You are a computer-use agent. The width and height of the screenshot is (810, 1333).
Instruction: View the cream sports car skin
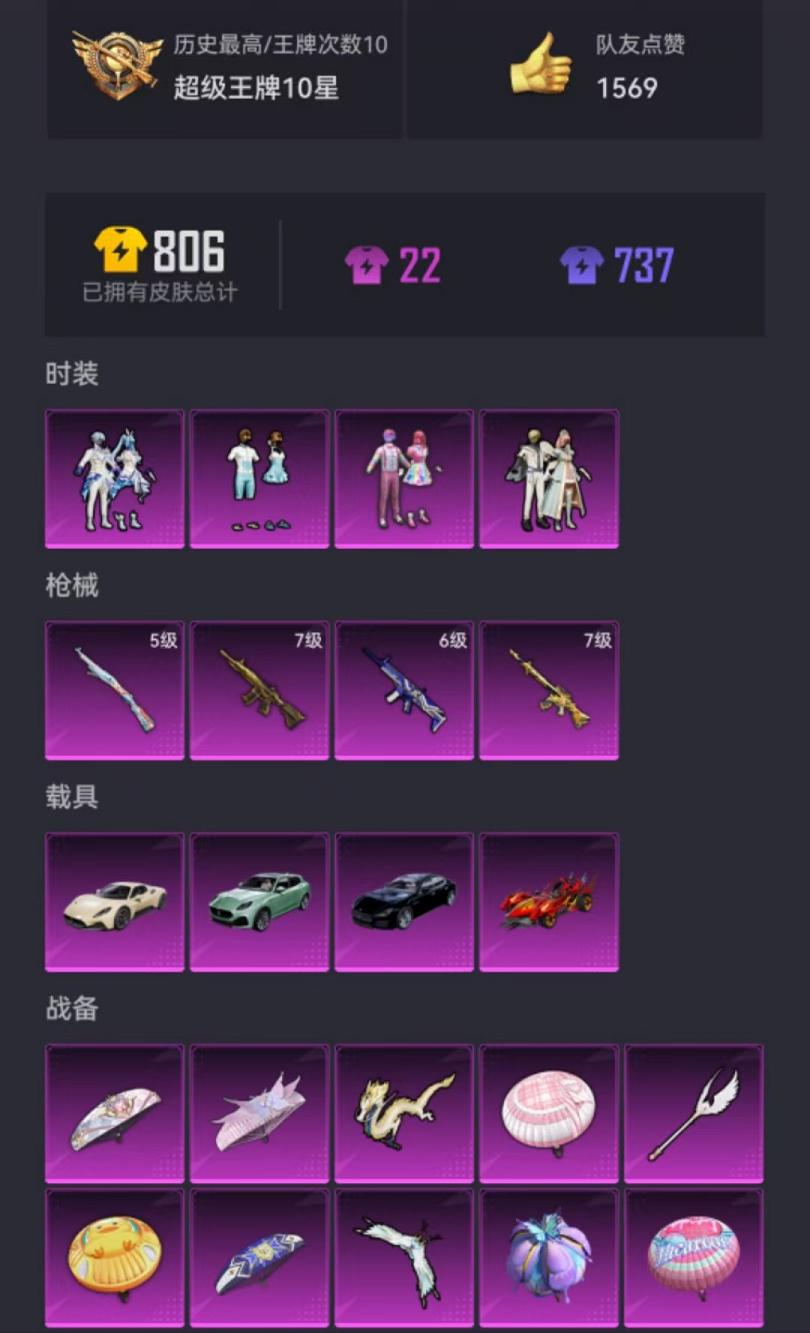[115, 902]
